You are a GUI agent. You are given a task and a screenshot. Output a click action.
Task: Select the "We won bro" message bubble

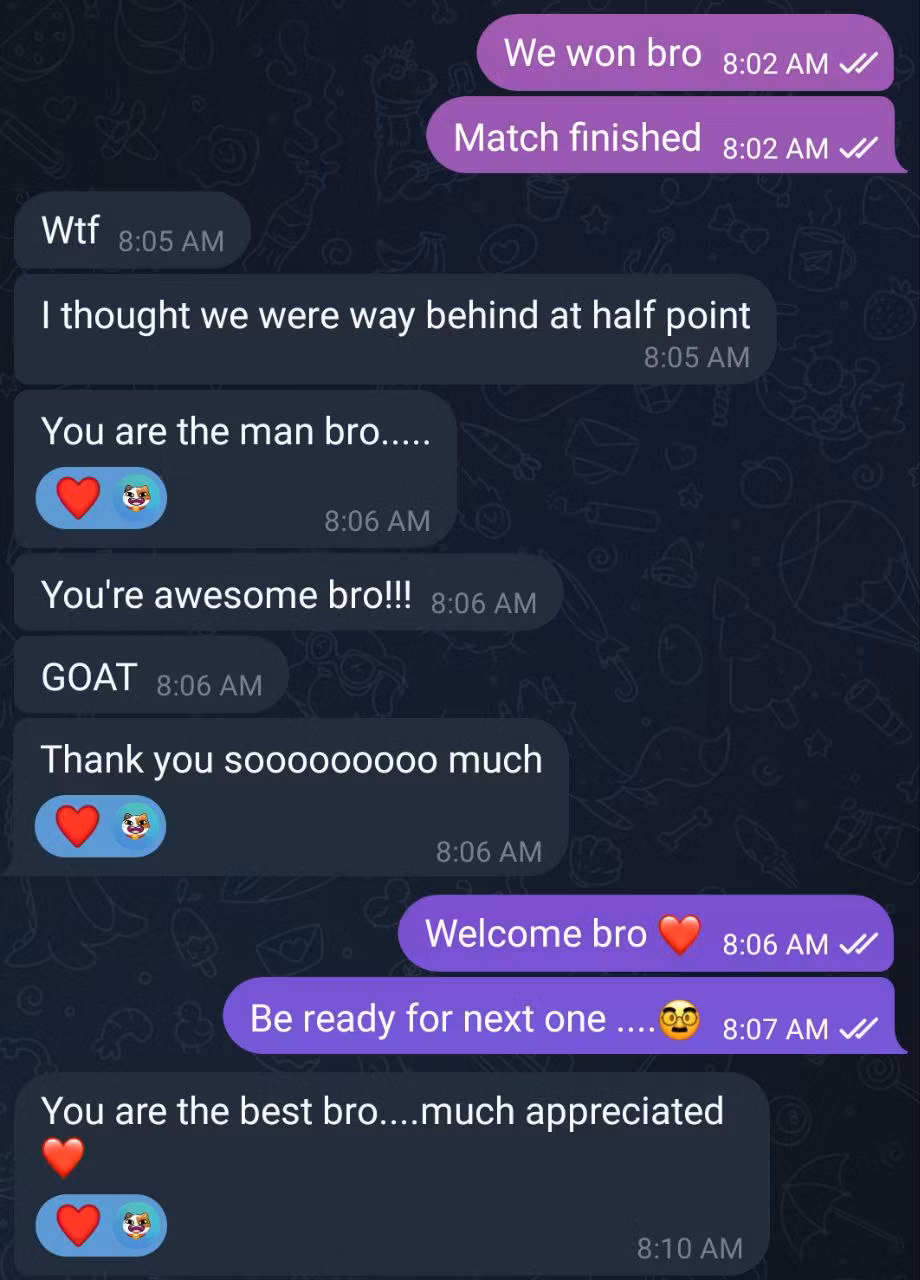(684, 54)
